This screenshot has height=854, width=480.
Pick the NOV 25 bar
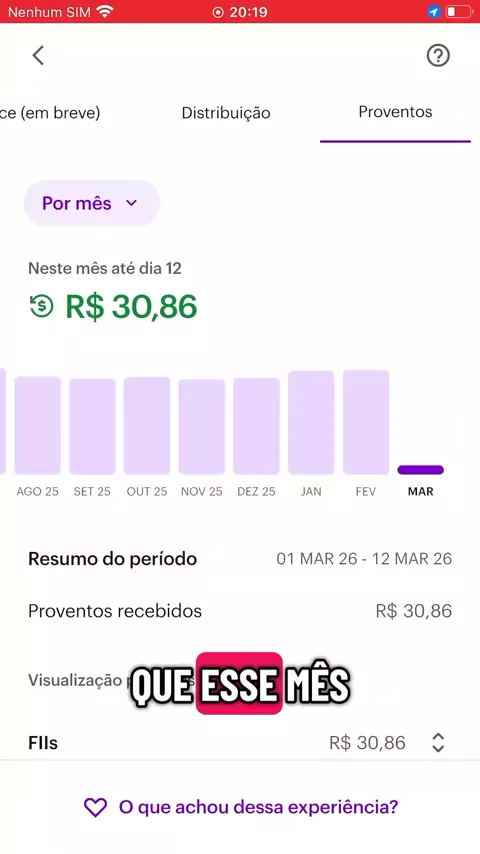(202, 426)
